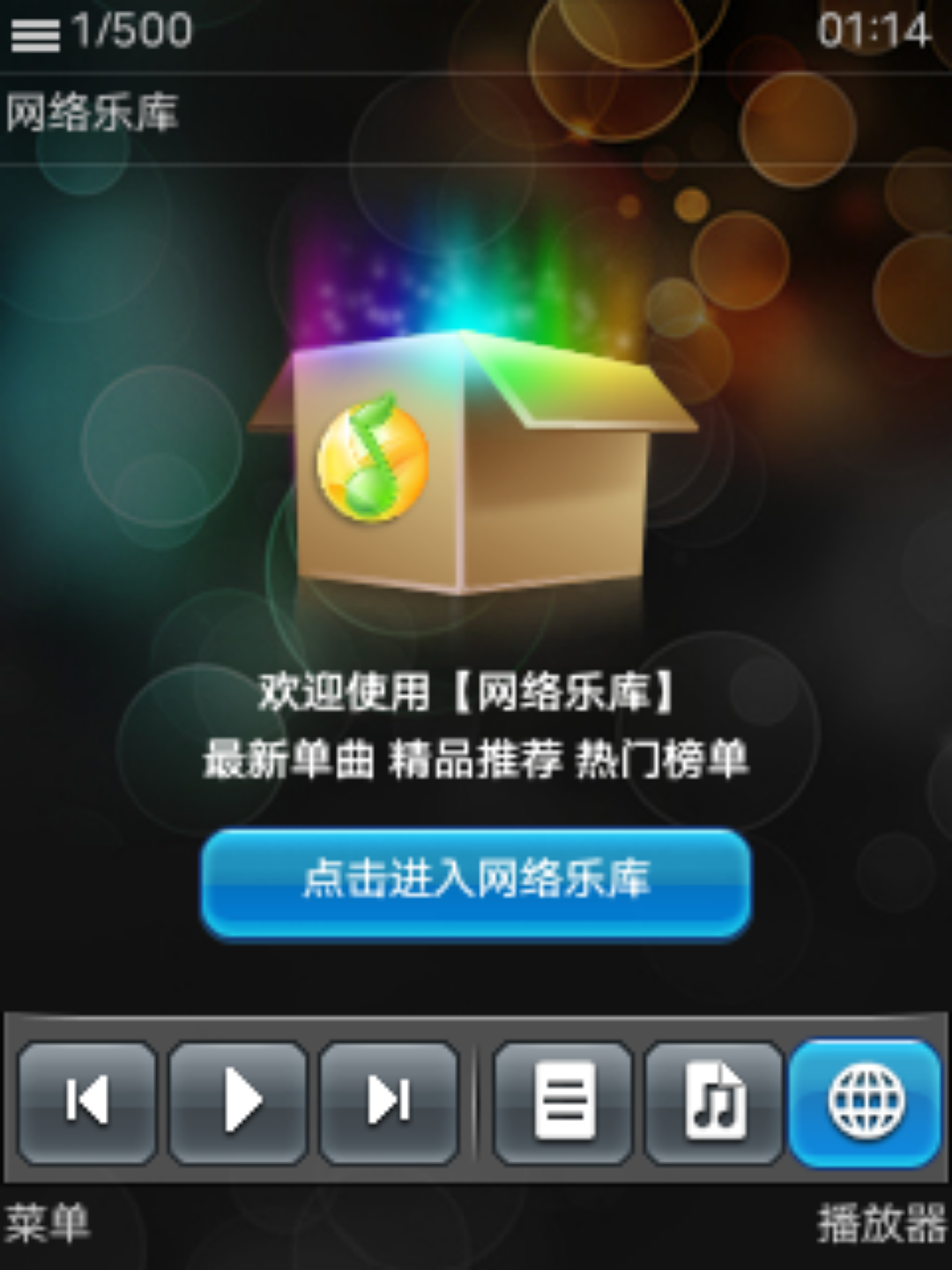Viewport: 952px width, 1270px height.
Task: Go to 播放器 player screen
Action: pyautogui.click(x=881, y=1224)
